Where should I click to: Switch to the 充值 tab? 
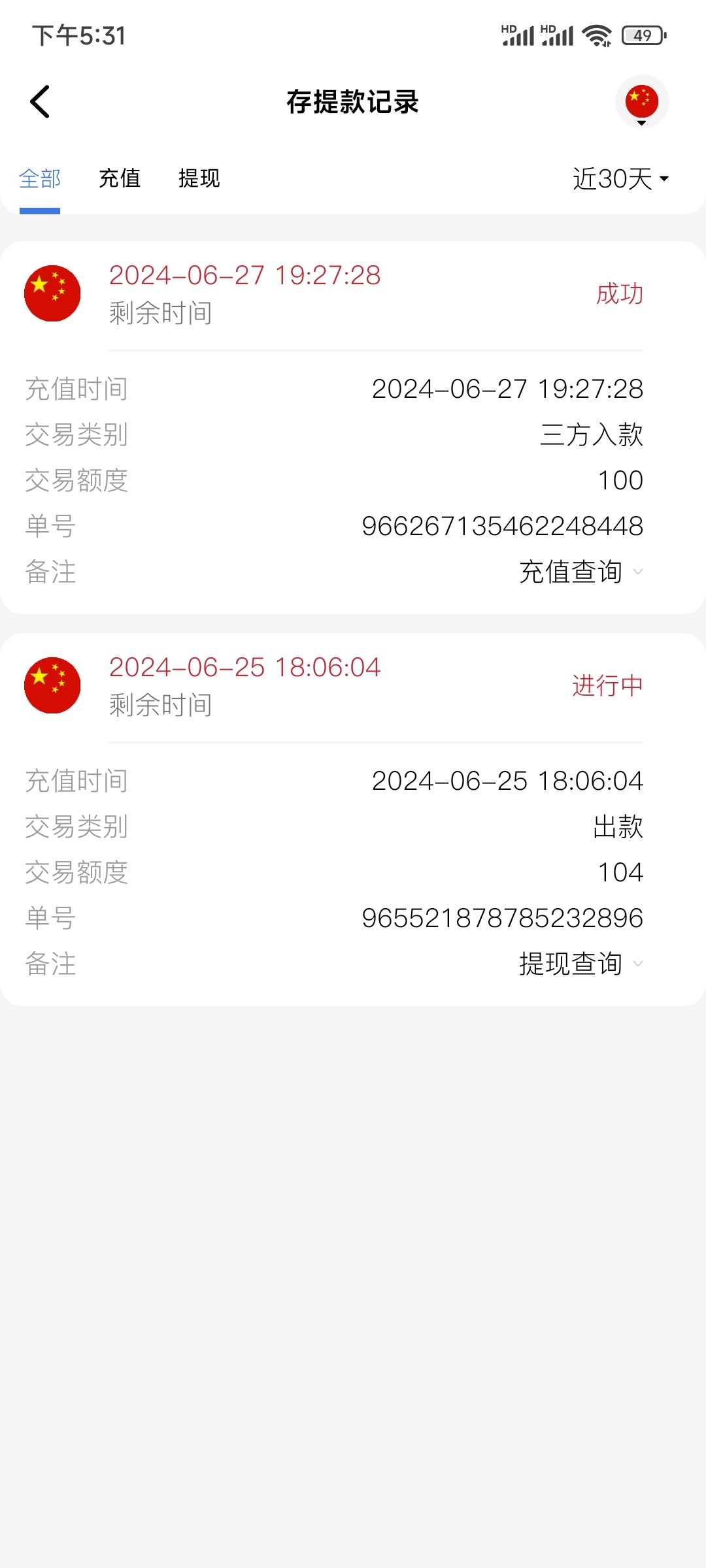point(120,178)
